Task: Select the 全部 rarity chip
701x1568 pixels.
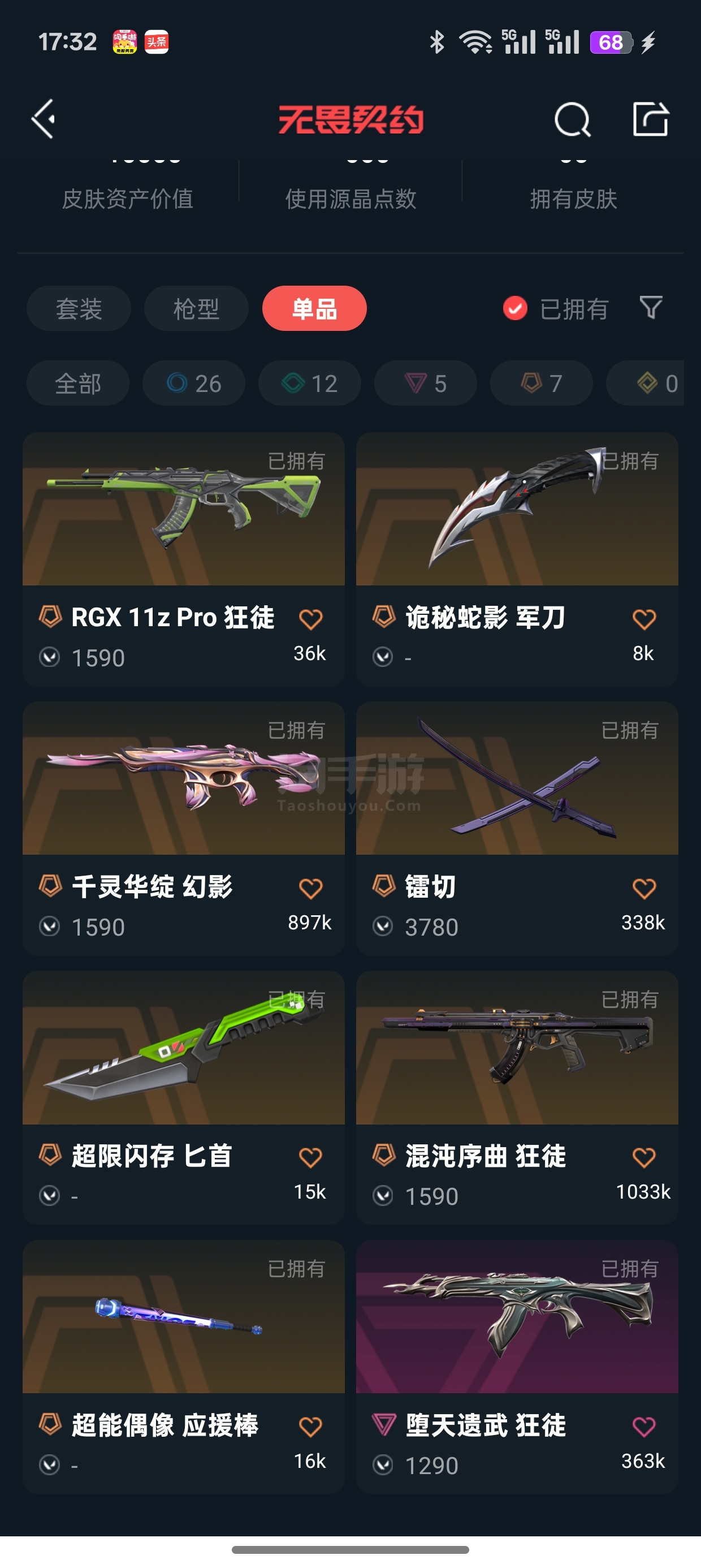Action: (x=78, y=384)
